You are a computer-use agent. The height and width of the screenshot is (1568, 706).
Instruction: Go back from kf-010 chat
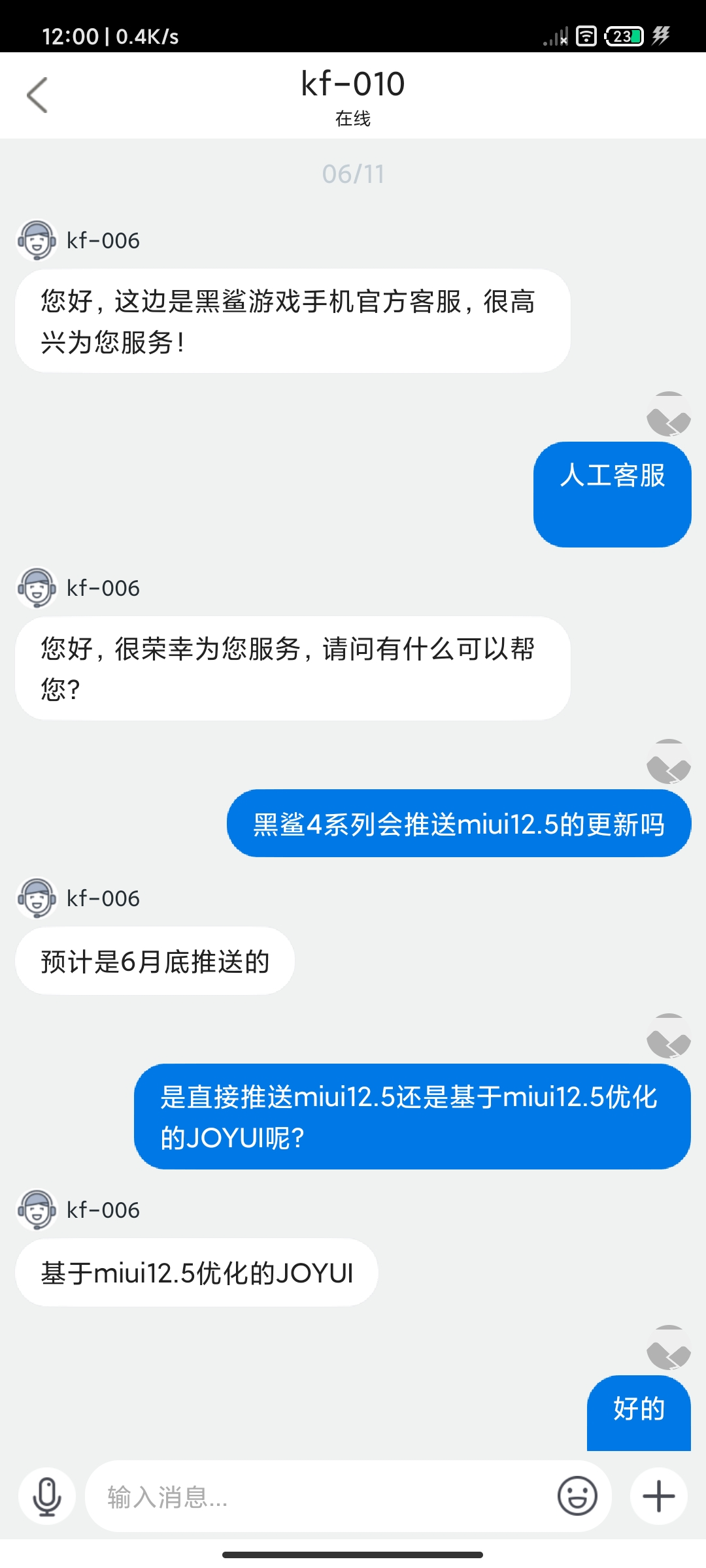point(37,95)
